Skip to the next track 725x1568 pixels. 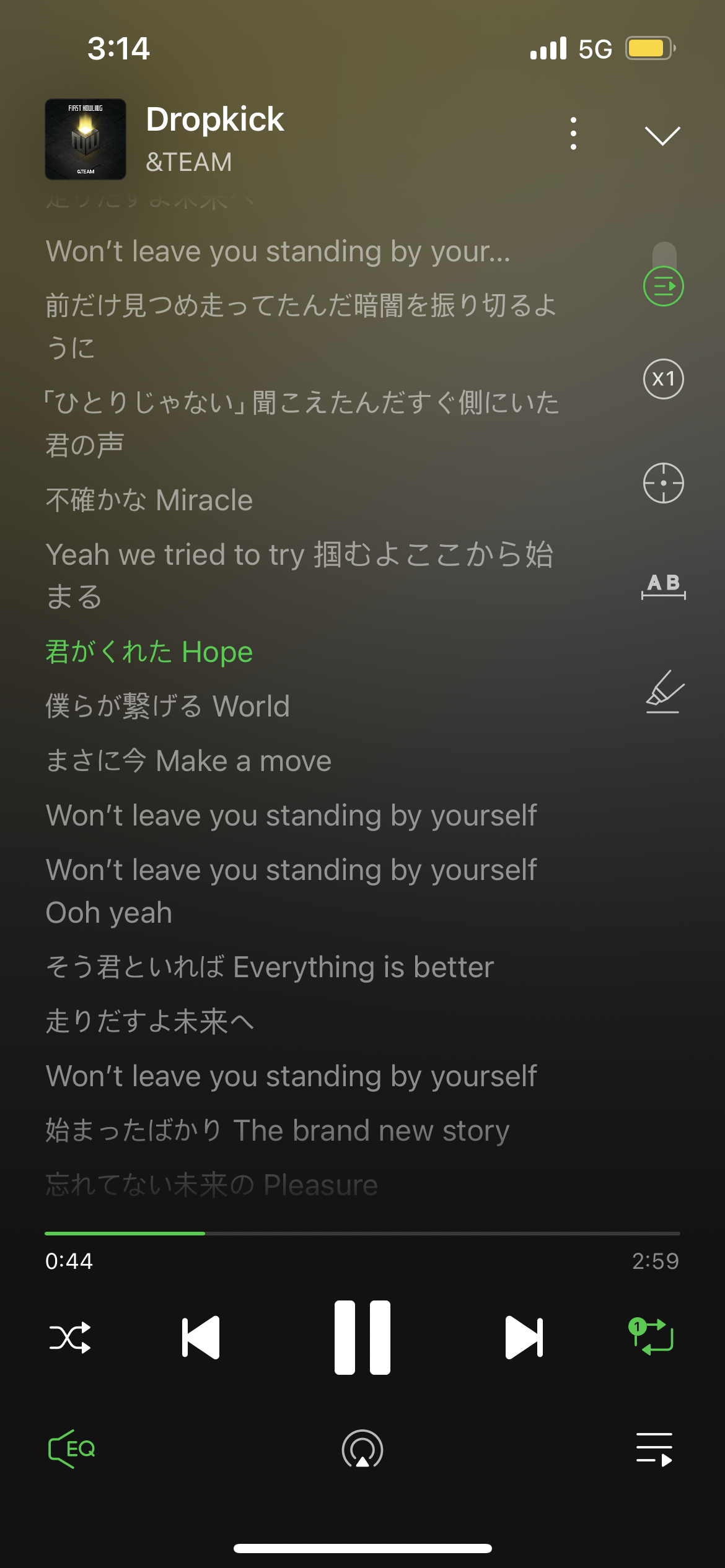tap(524, 1338)
